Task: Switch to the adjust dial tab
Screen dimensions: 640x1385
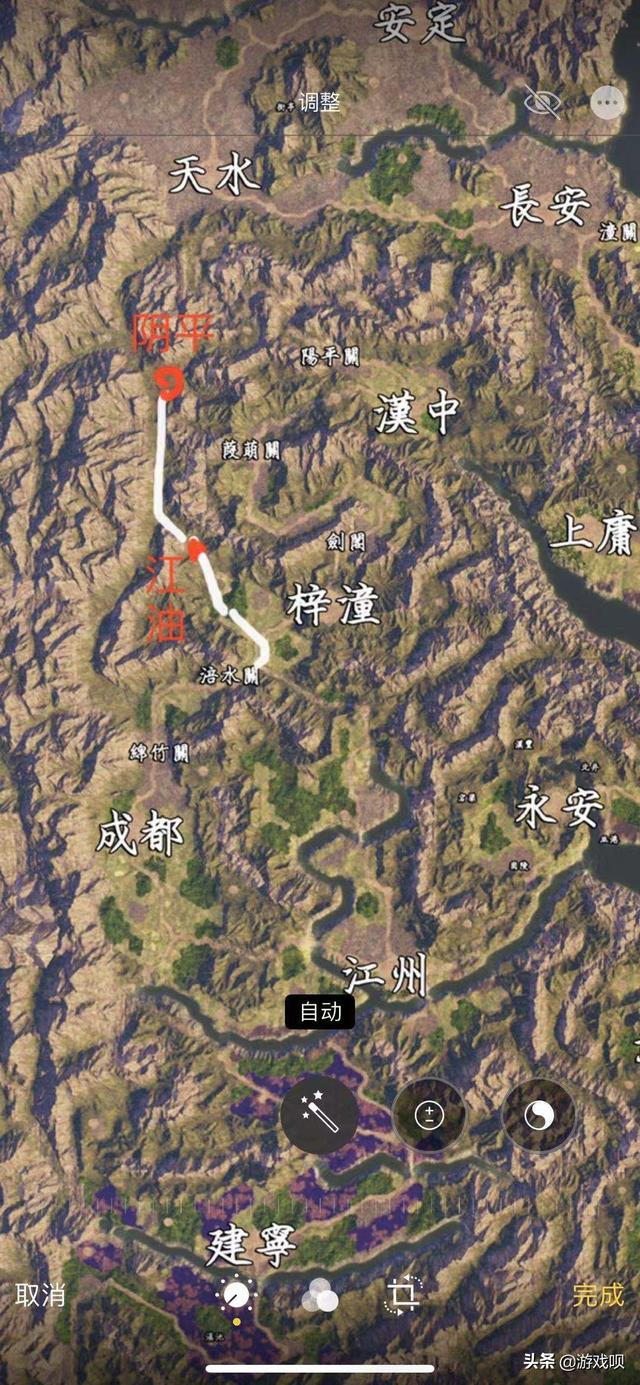Action: pyautogui.click(x=236, y=1296)
